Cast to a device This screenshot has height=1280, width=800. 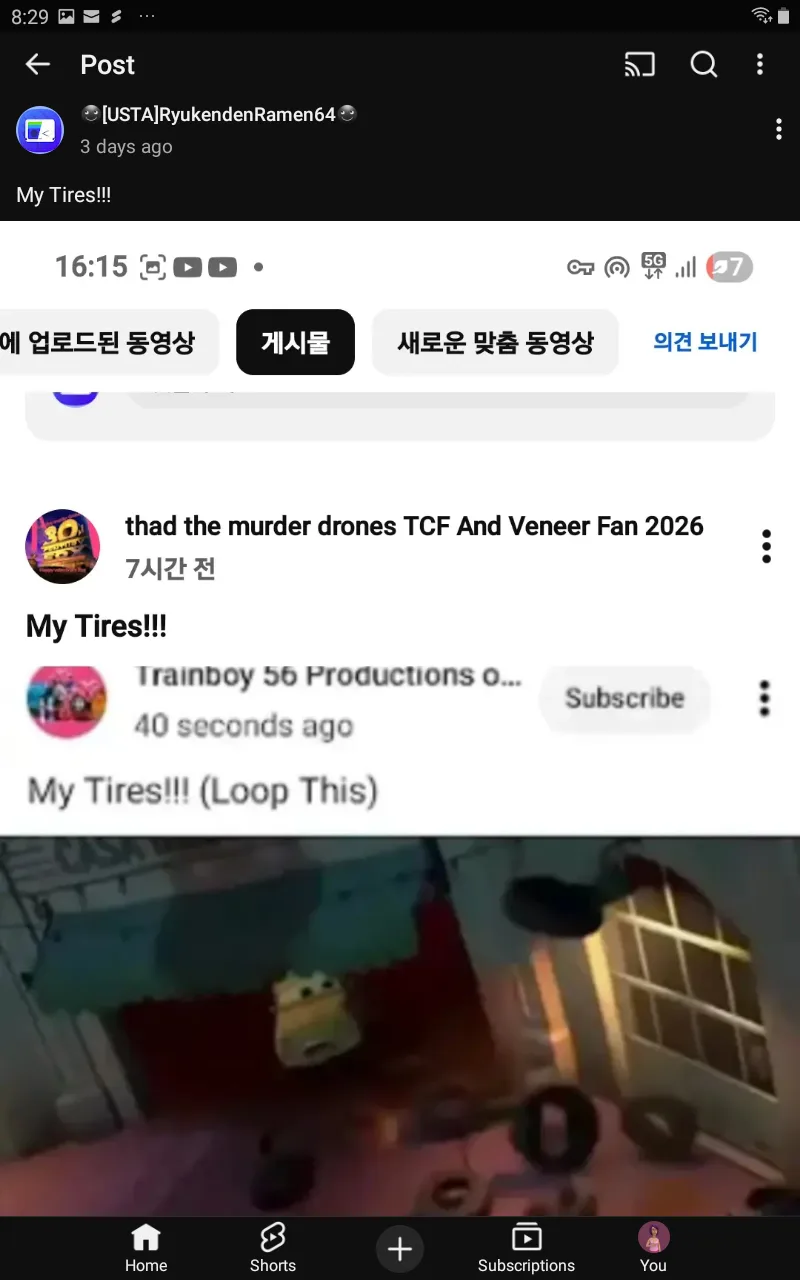pos(639,65)
